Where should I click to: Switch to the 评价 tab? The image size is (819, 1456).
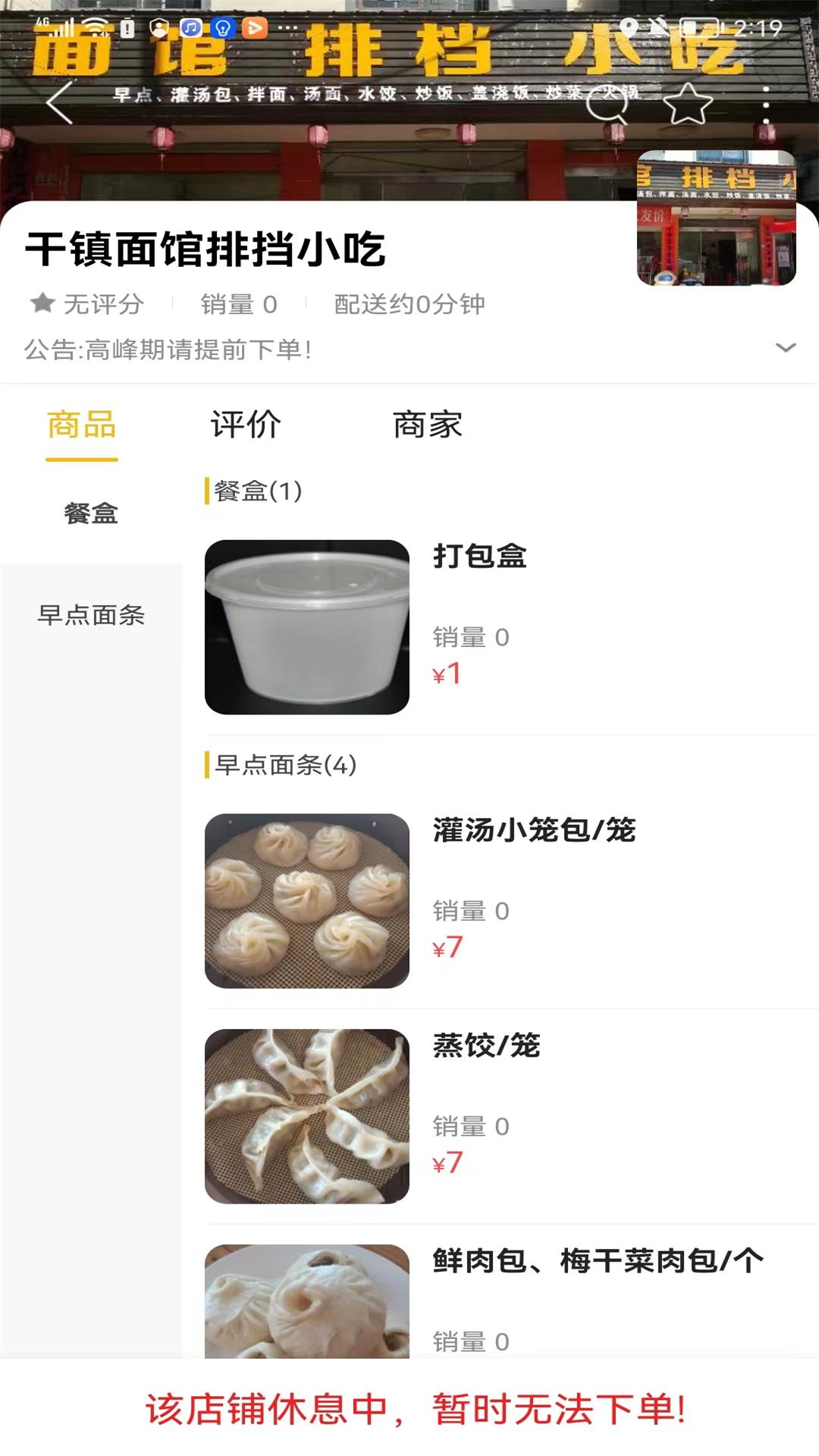pos(246,425)
